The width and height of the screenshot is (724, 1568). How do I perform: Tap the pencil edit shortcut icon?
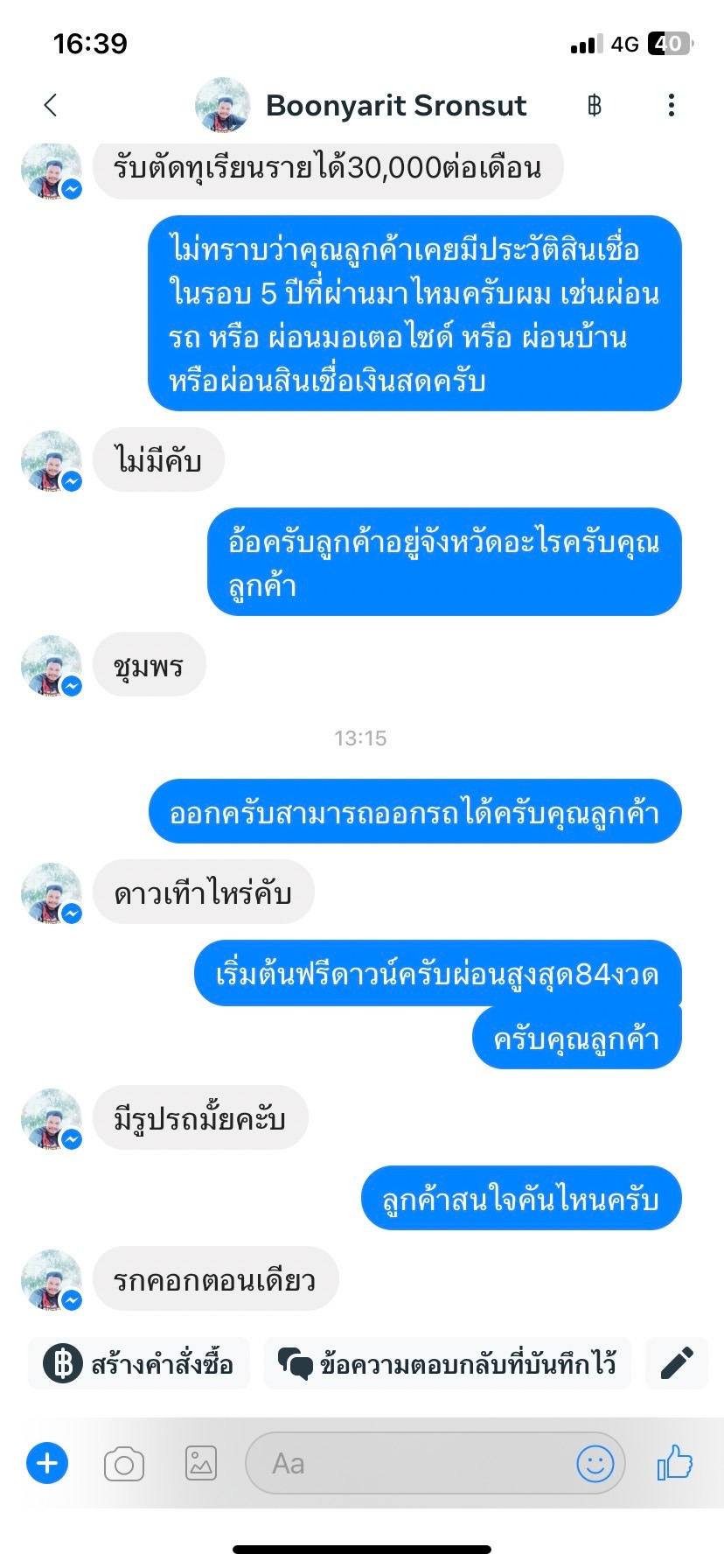pos(677,1363)
